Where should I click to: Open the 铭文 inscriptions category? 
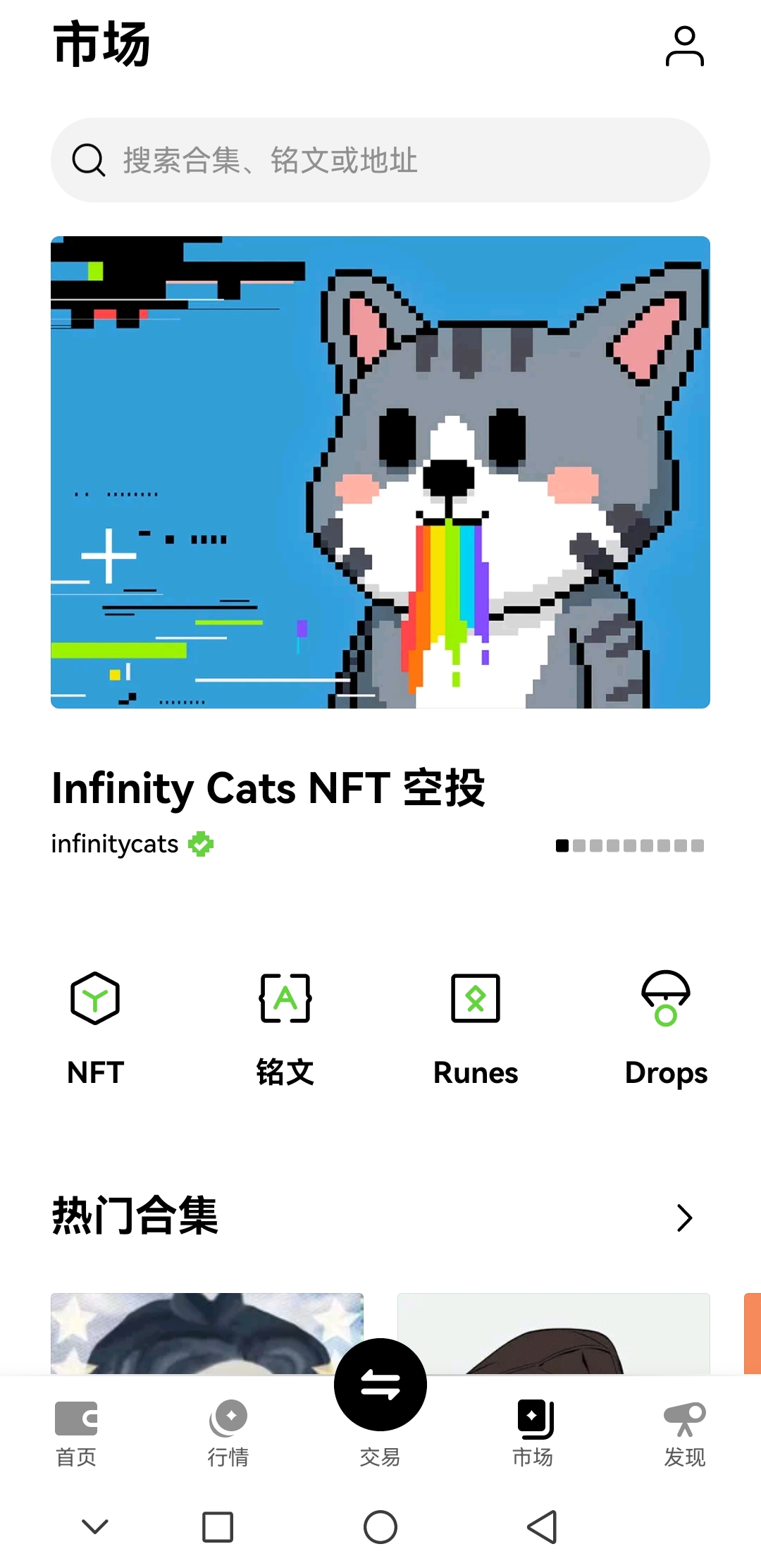(x=285, y=1027)
